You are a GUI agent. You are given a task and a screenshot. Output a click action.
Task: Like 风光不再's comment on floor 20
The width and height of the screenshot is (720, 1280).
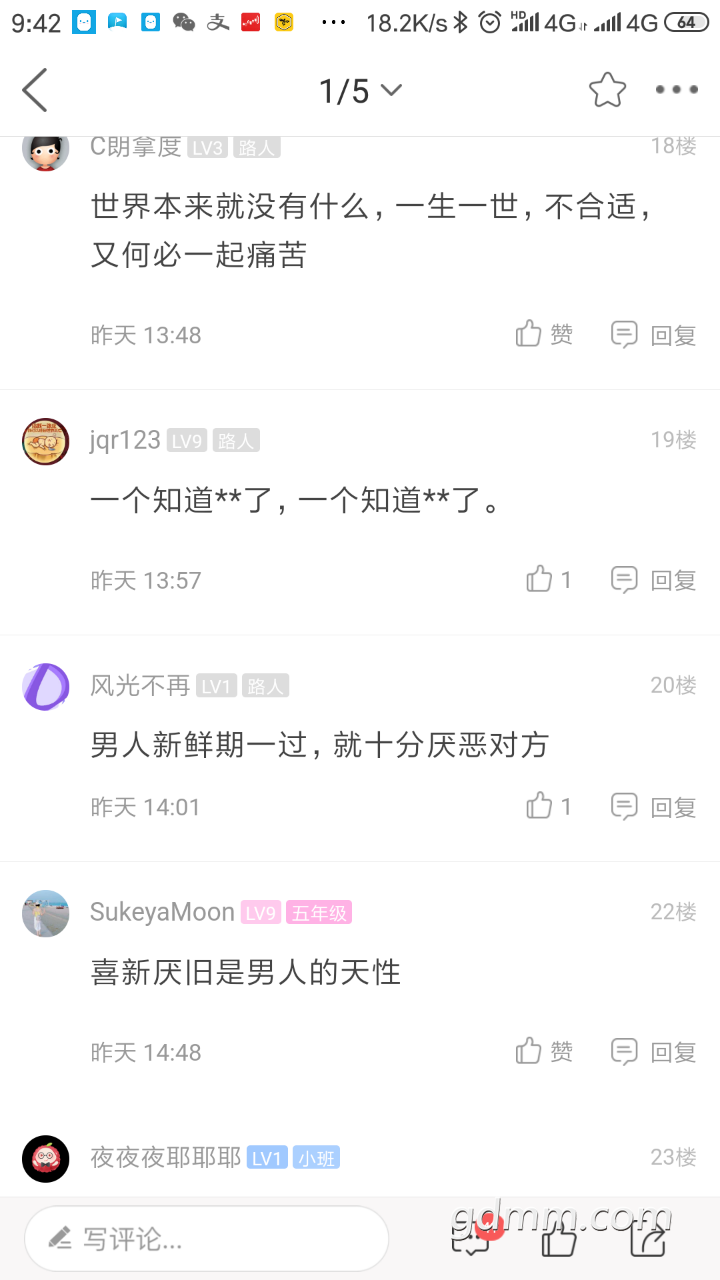tap(549, 806)
